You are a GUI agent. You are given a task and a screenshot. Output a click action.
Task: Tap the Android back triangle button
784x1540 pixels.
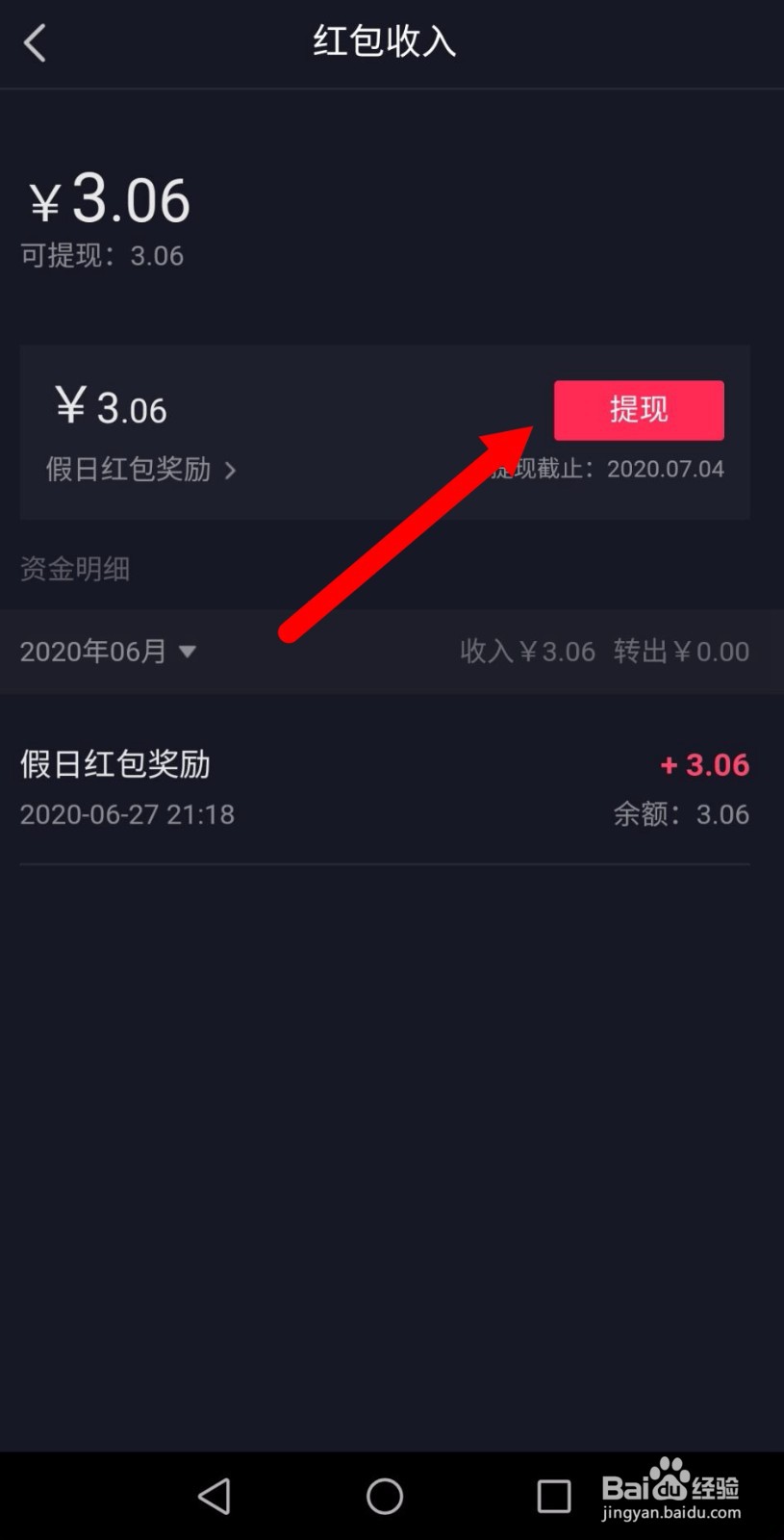point(215,1495)
